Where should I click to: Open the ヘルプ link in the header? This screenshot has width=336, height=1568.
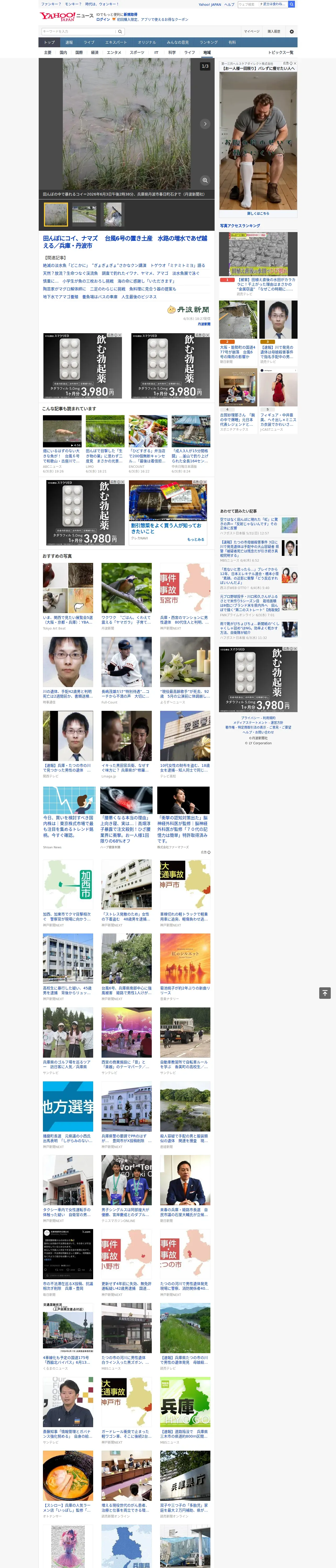tap(229, 4)
